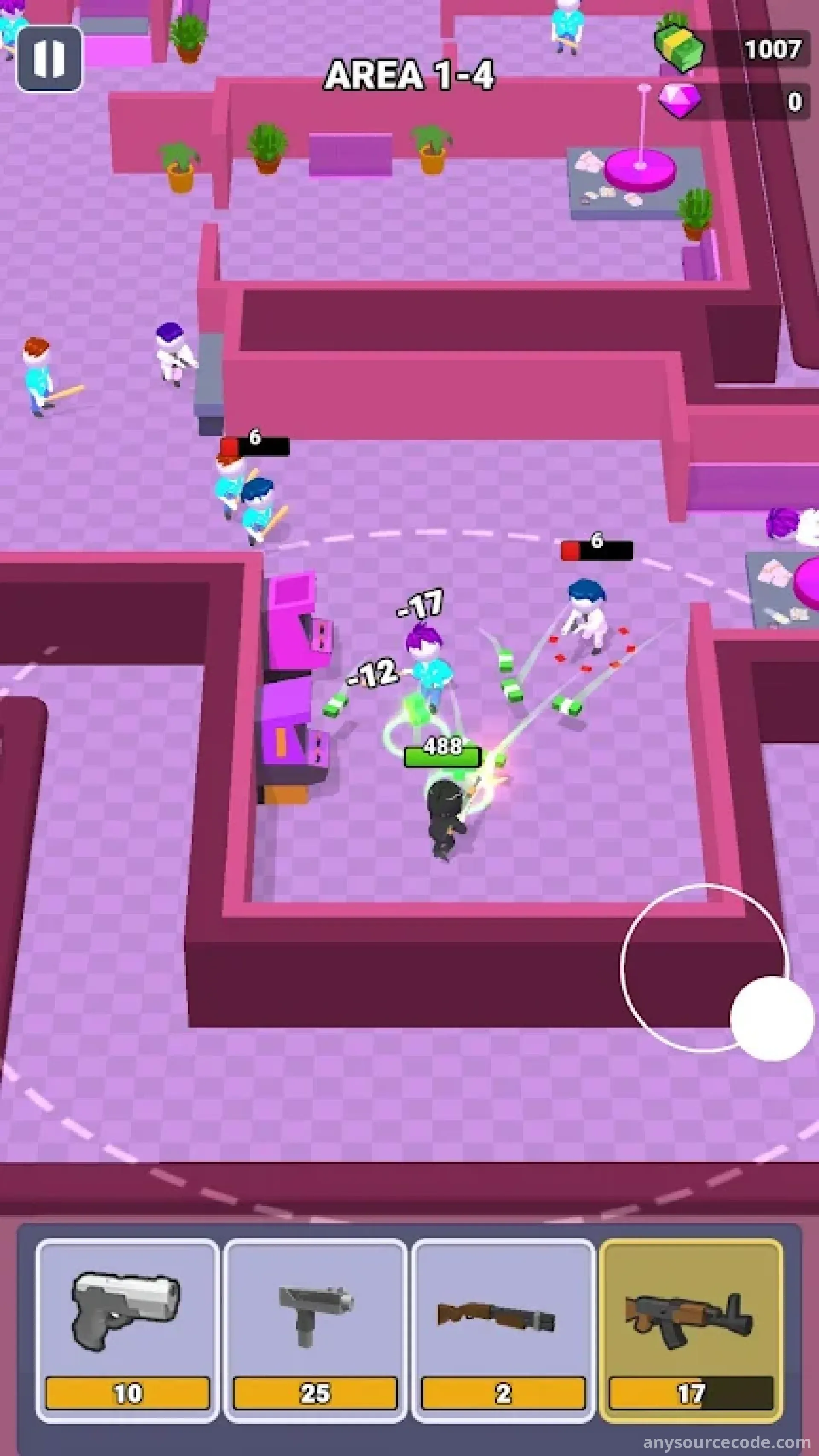
Task: Equip the shotgun with 2 ammo
Action: tap(502, 1330)
